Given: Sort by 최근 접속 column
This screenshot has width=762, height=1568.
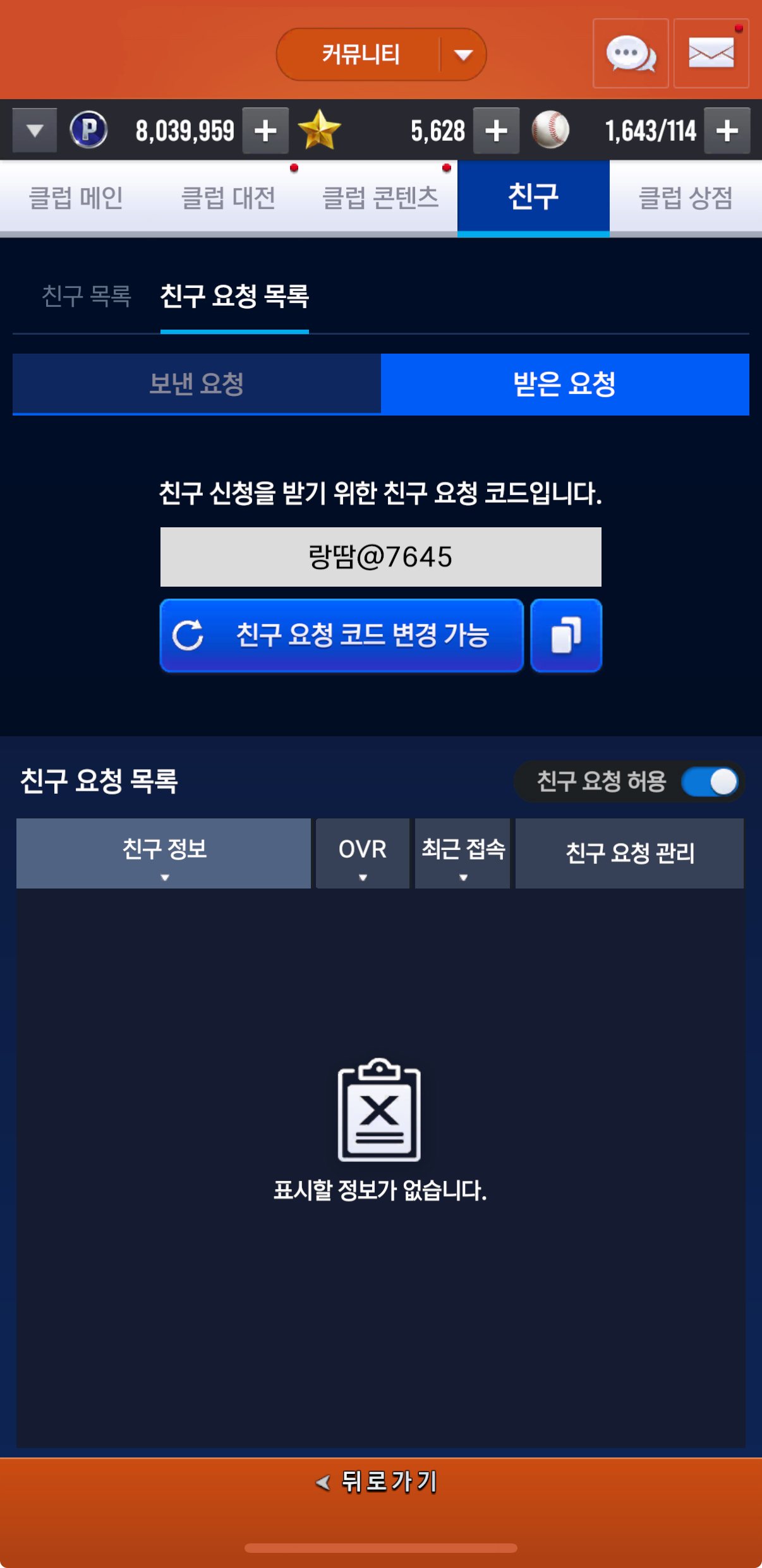Looking at the screenshot, I should (463, 854).
